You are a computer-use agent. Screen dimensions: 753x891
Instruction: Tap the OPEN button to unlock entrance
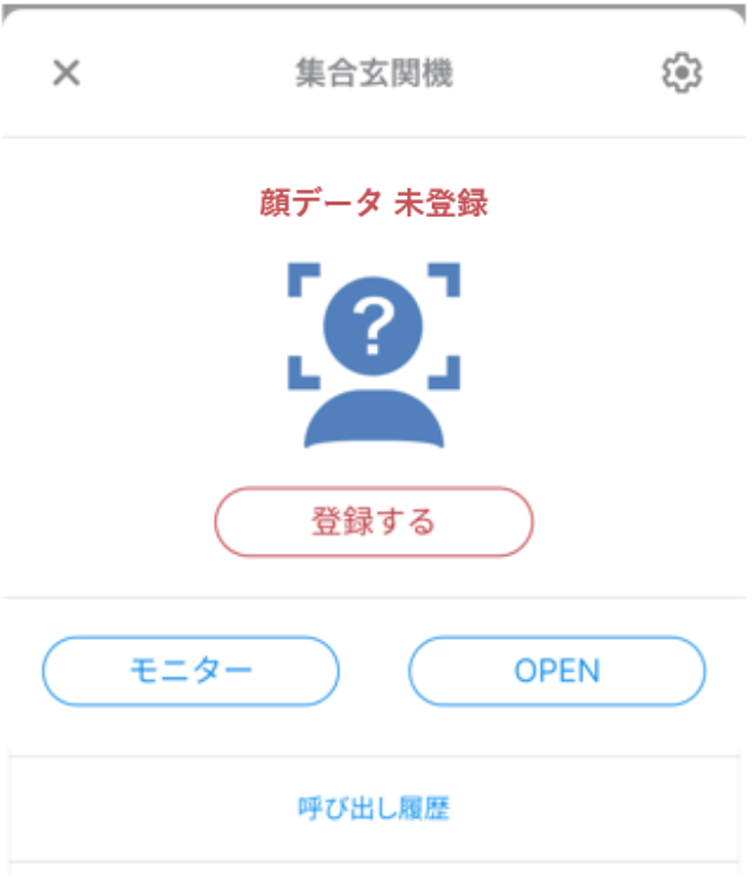(557, 671)
